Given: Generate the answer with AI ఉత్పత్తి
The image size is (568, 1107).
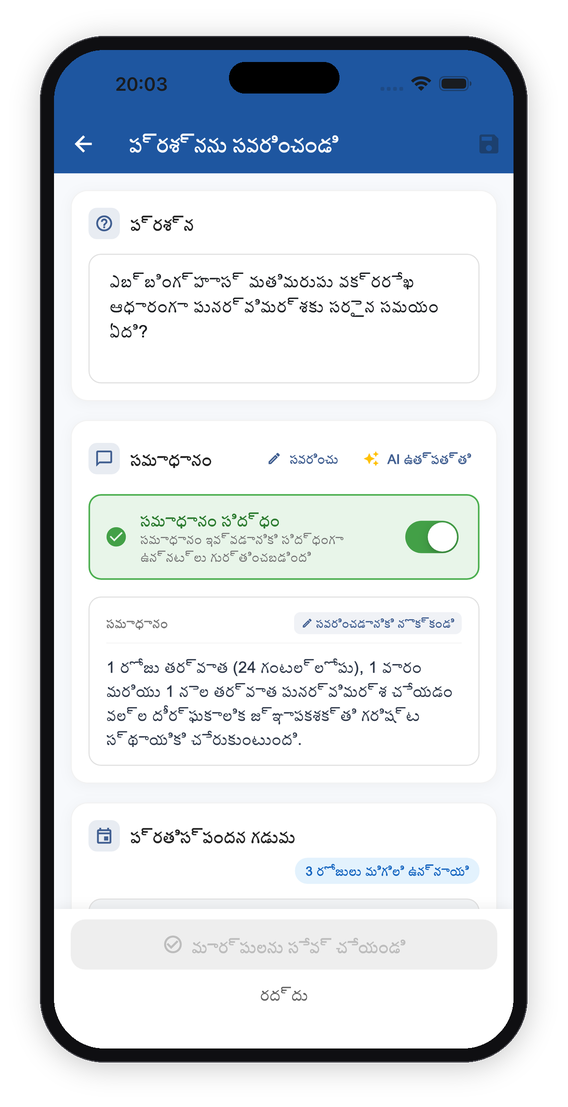Looking at the screenshot, I should [418, 460].
